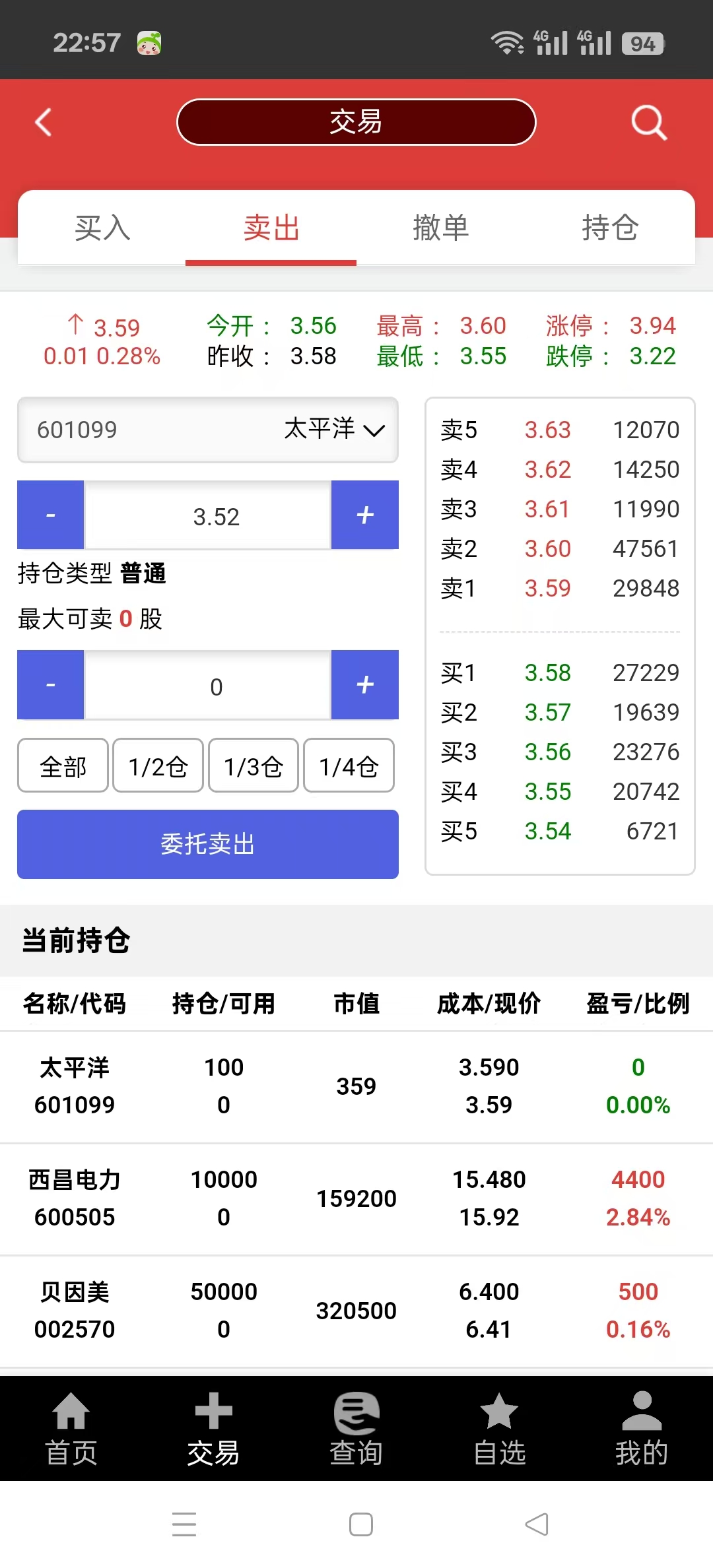Image resolution: width=713 pixels, height=1568 pixels.
Task: Switch to the 撤单 tab
Action: 440,228
